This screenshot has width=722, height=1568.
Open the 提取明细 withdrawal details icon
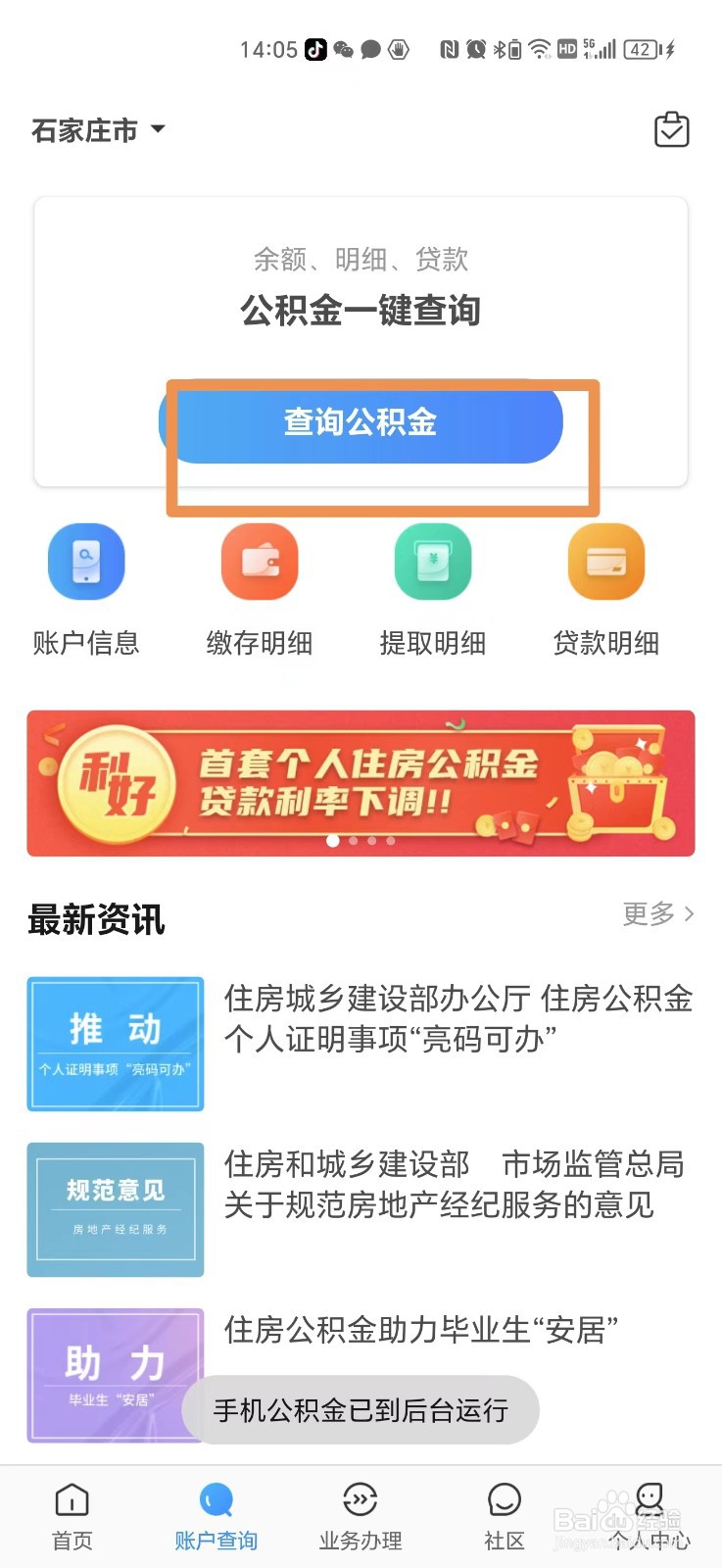pos(432,562)
